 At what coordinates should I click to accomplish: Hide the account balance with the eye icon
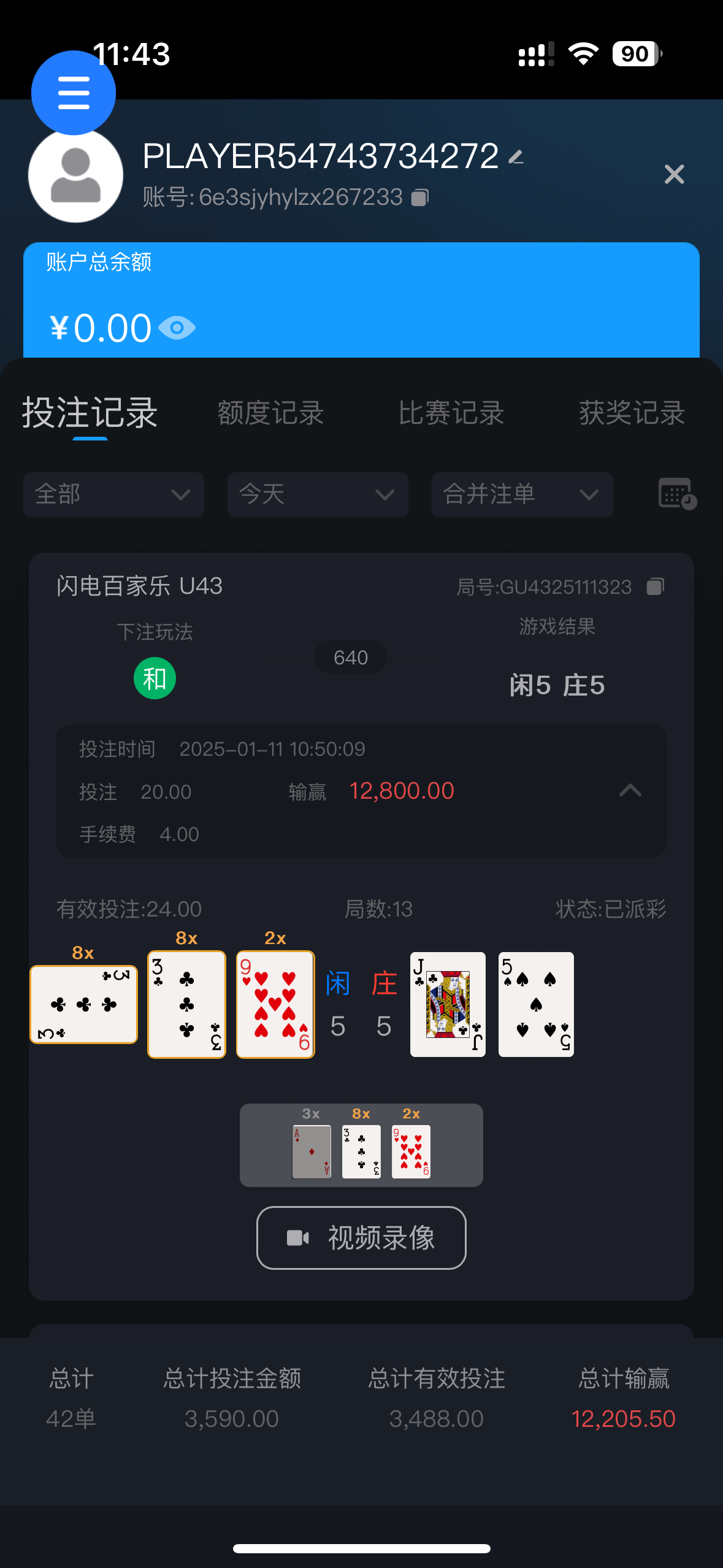pyautogui.click(x=177, y=328)
